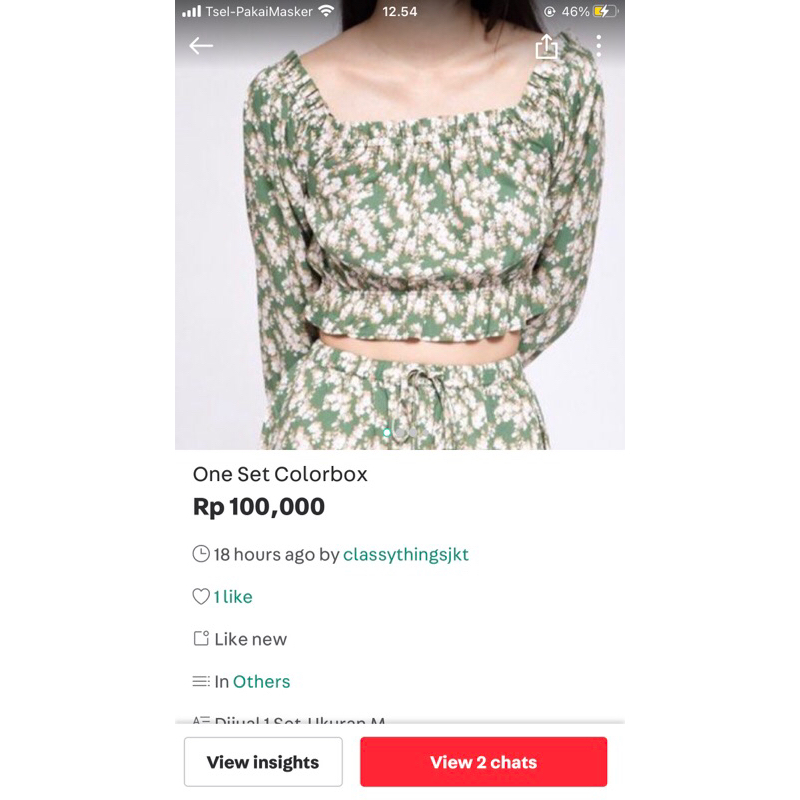
Task: Open View 2 chats
Action: point(483,762)
